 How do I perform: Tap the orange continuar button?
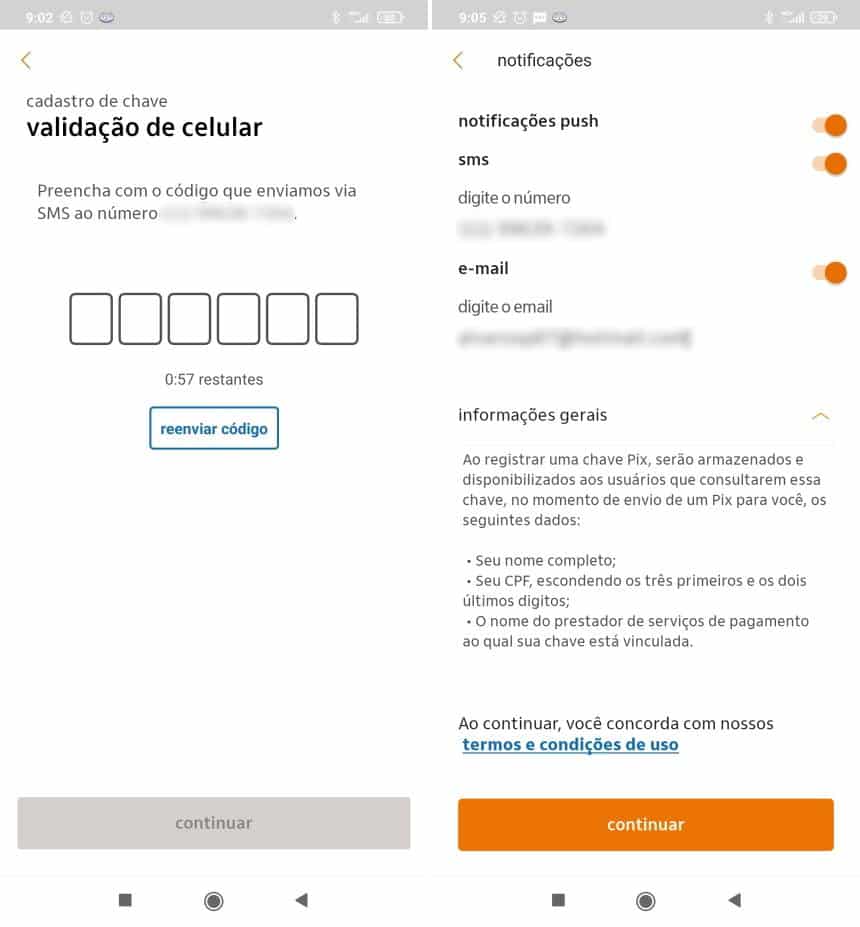coord(645,825)
